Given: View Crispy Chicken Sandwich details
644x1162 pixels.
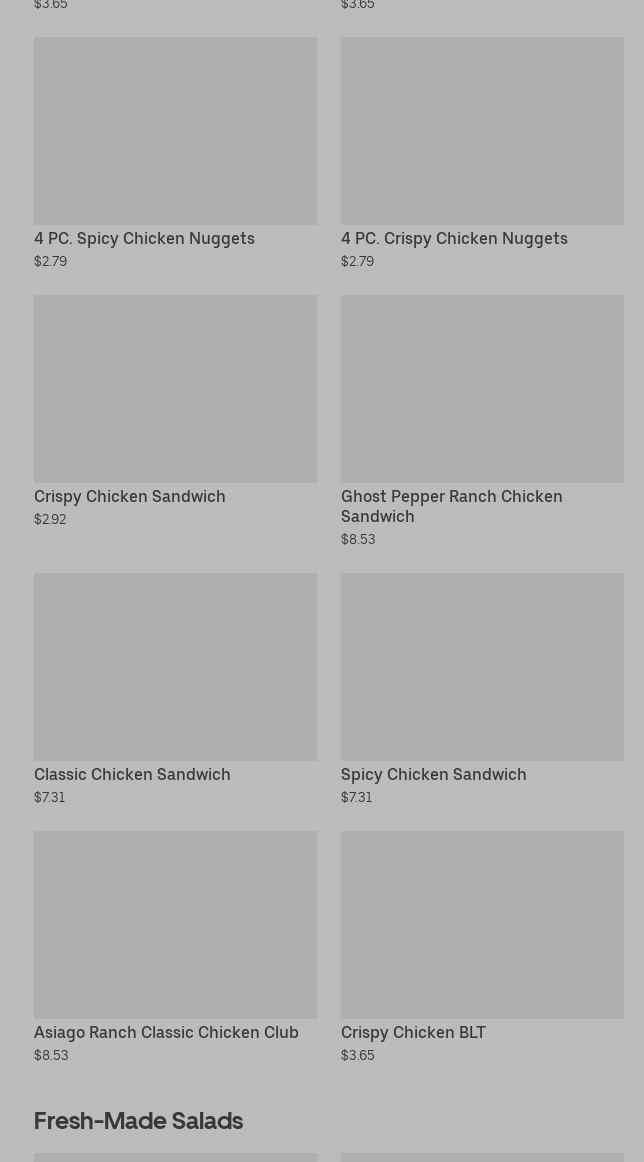Looking at the screenshot, I should pos(175,408).
